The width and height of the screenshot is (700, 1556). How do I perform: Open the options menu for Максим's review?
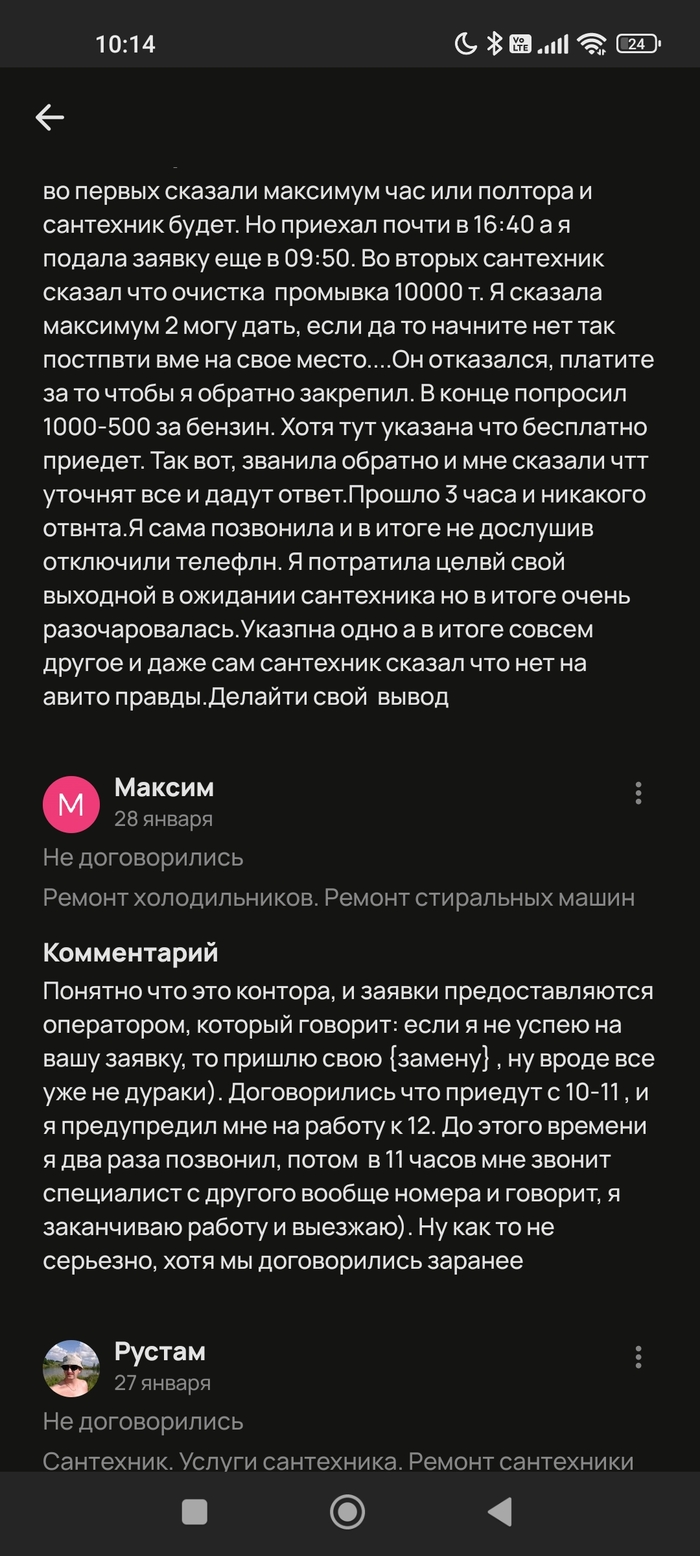pos(638,793)
